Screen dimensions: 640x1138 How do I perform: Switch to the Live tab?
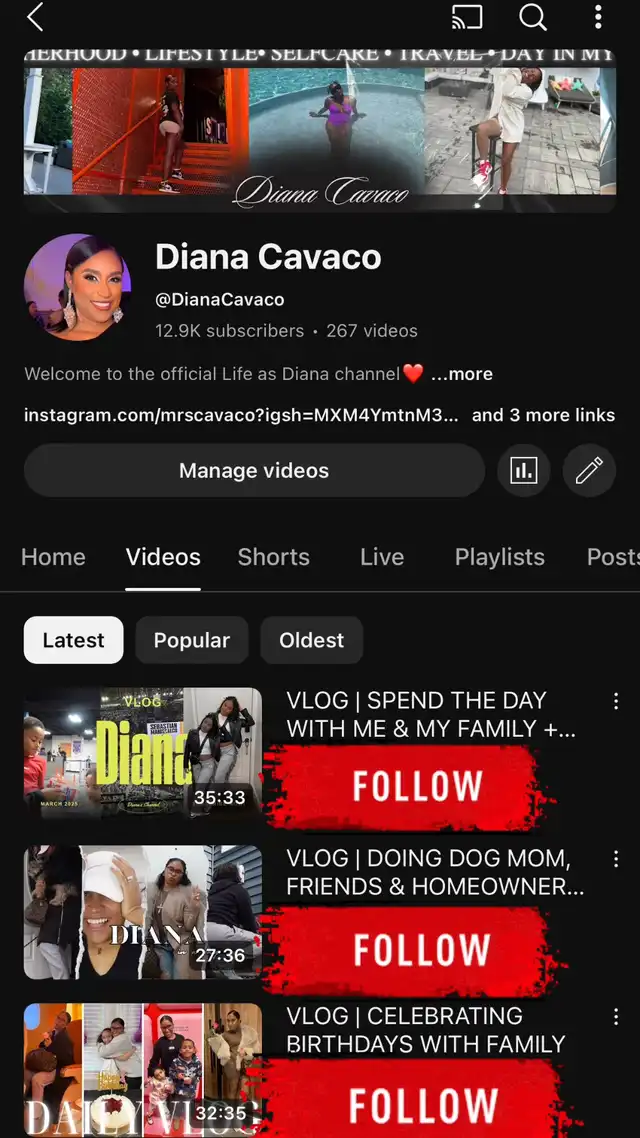pos(382,557)
